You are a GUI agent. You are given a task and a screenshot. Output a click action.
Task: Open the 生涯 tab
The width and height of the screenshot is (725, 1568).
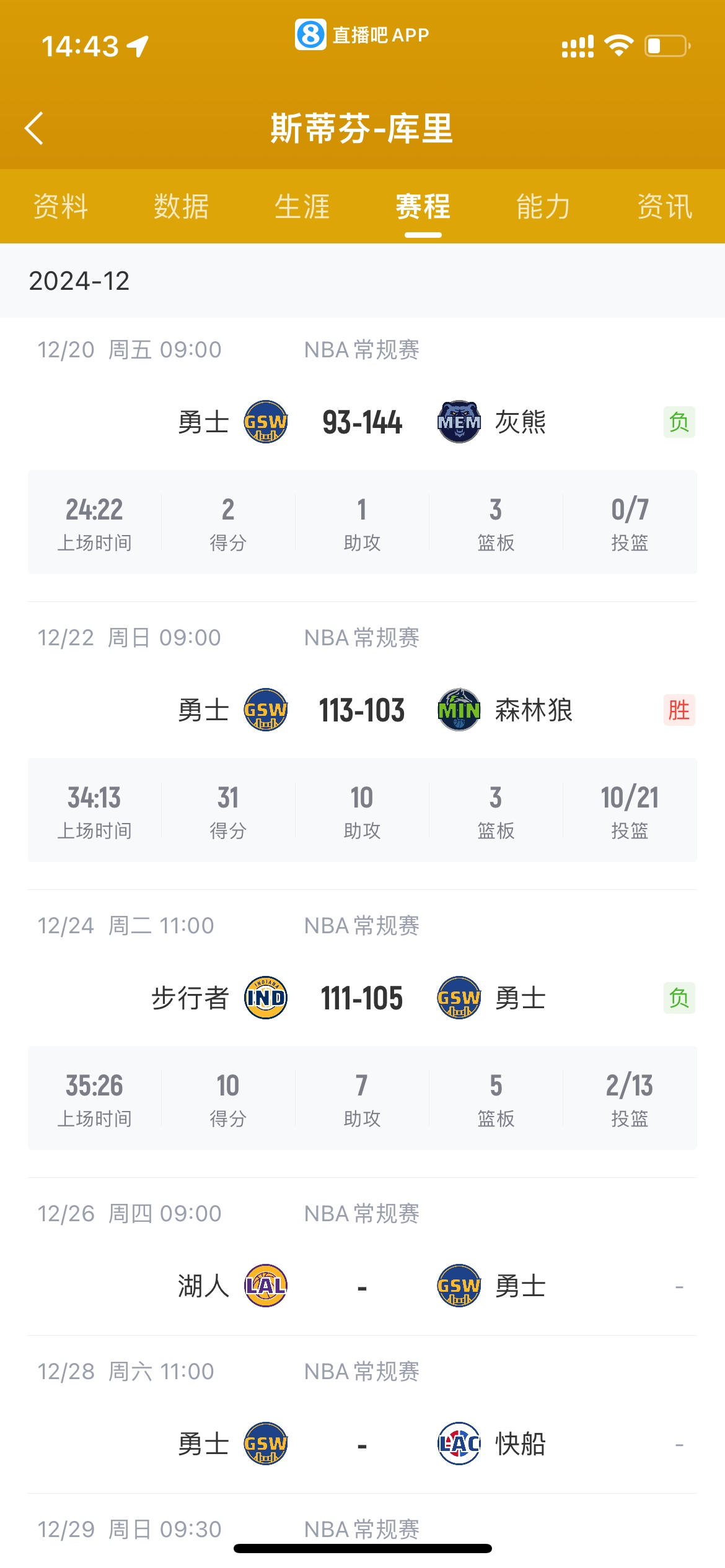[302, 207]
